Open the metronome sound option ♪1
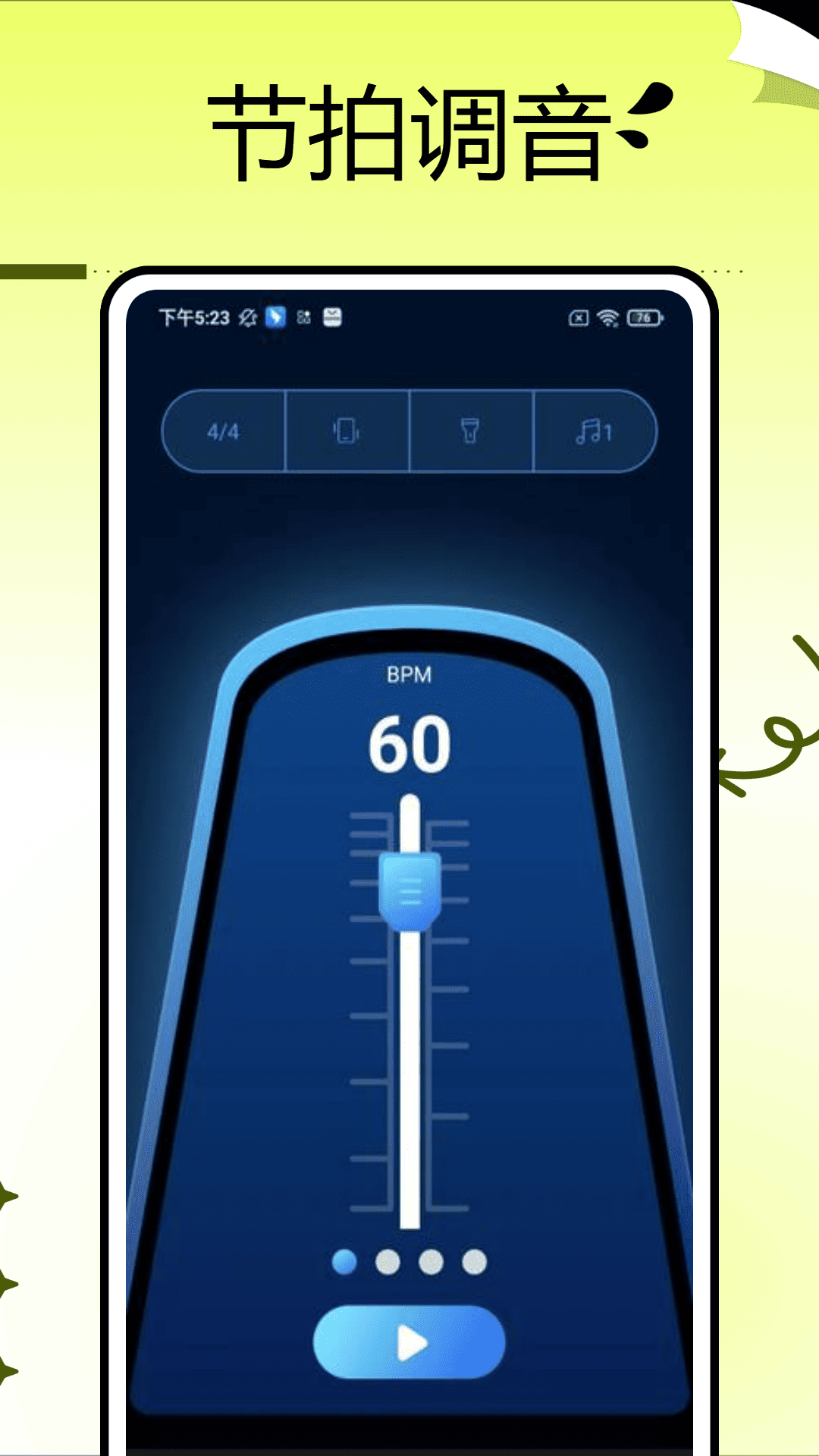 pos(595,431)
